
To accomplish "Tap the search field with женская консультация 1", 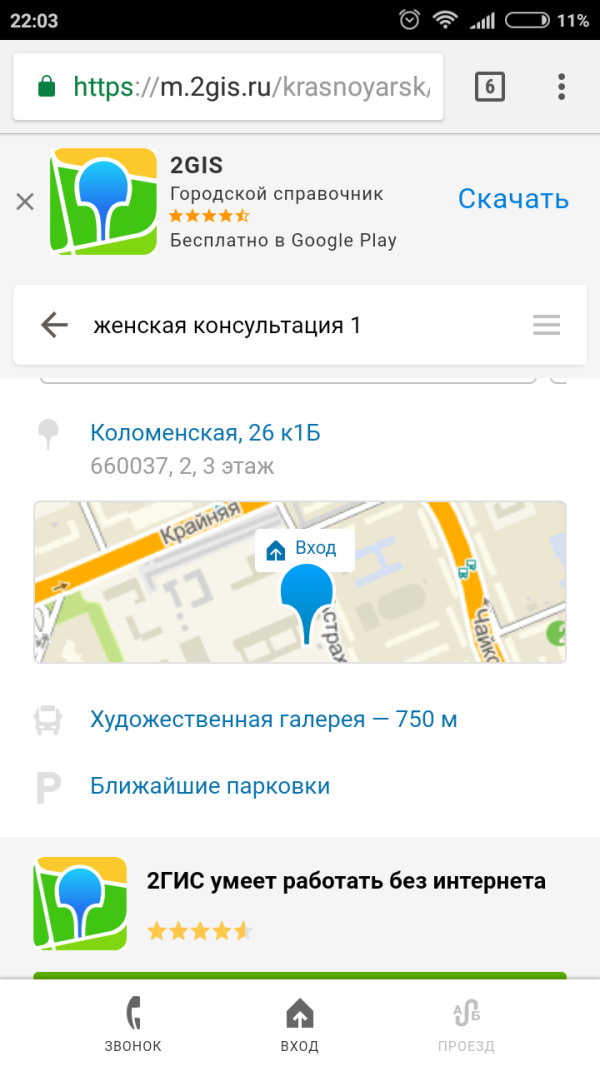I will tap(290, 325).
